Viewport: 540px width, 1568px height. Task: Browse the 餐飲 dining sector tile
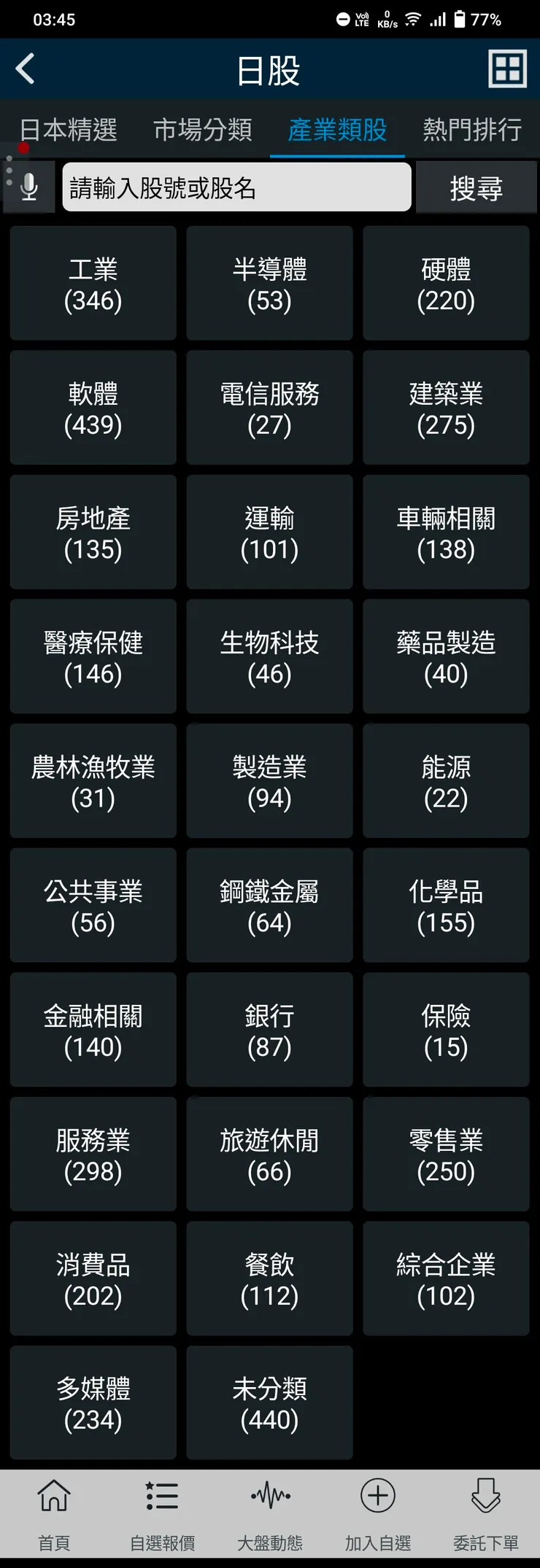tap(269, 1278)
